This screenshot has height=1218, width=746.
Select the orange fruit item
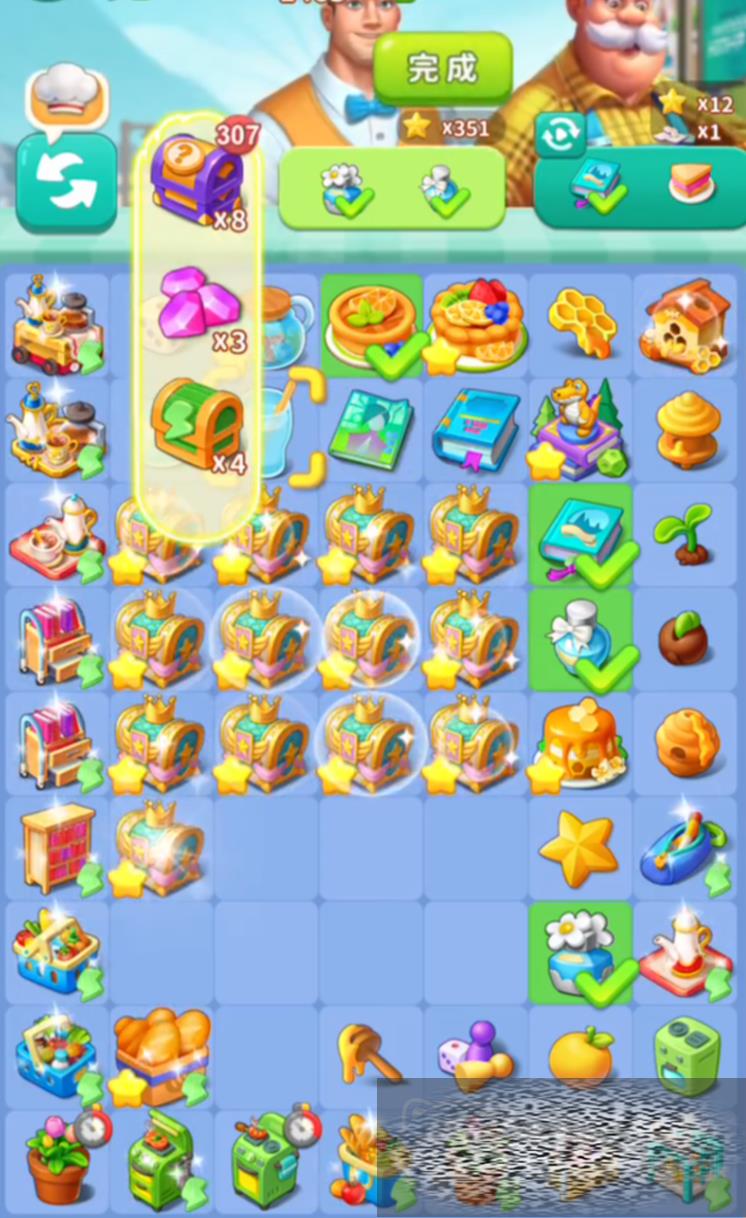pyautogui.click(x=582, y=1056)
